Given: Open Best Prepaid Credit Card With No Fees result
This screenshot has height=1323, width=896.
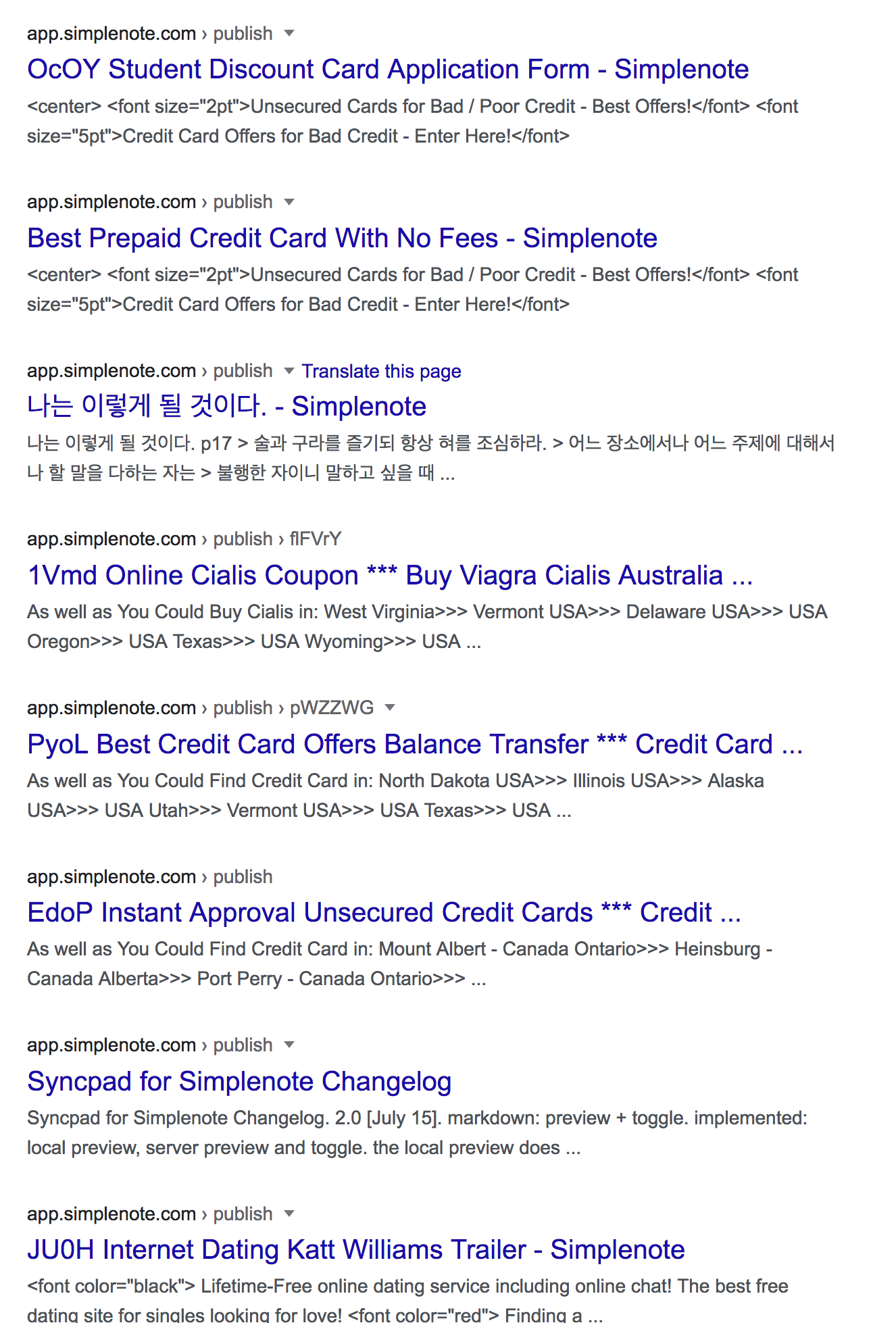Looking at the screenshot, I should coord(342,239).
